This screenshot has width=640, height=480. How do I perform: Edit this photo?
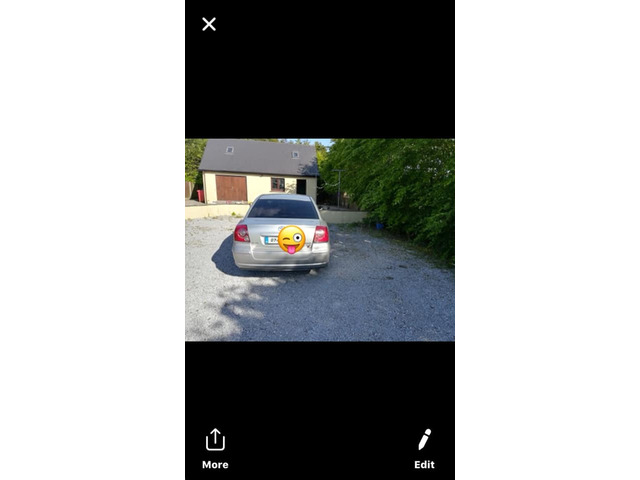click(x=424, y=447)
